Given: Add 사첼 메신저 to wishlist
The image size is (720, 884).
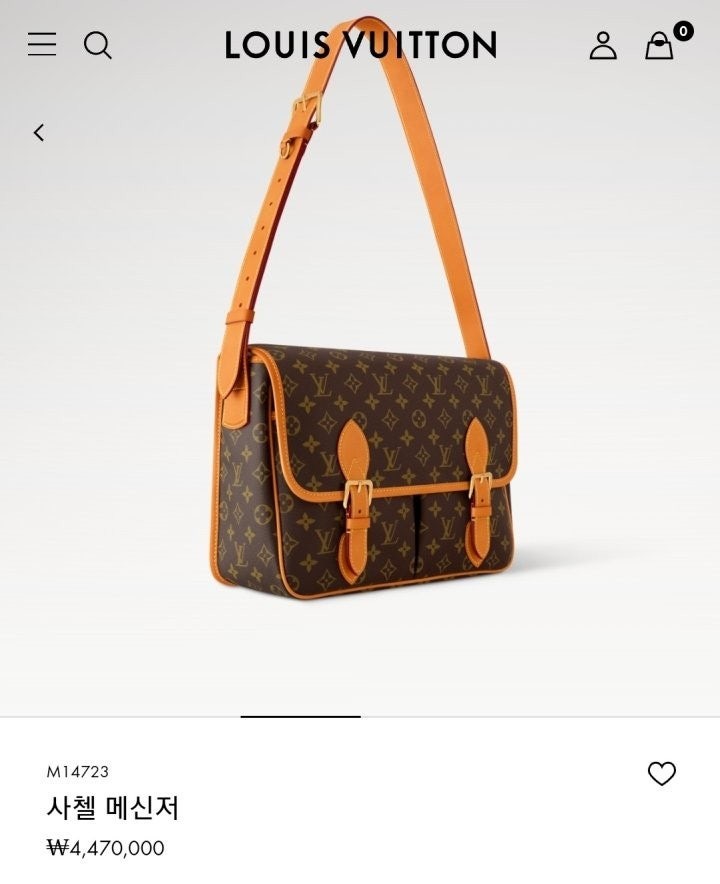Looking at the screenshot, I should click(x=662, y=773).
